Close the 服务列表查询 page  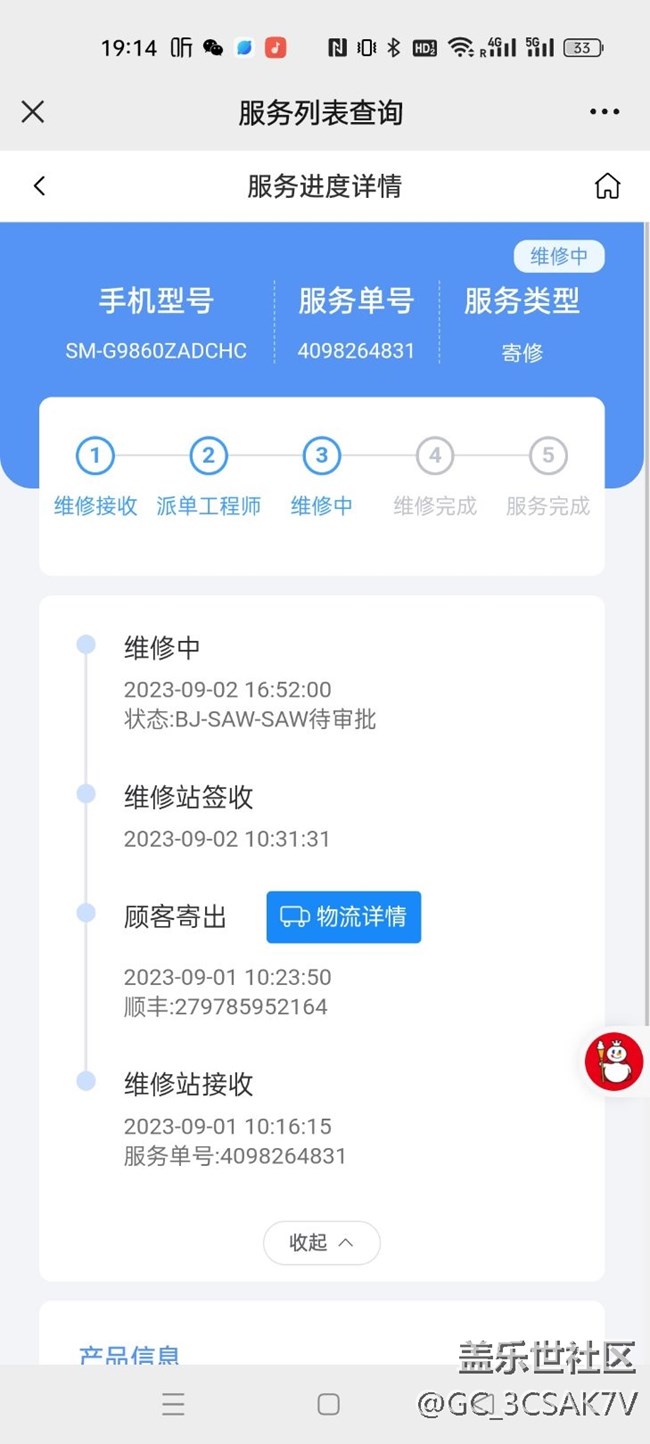coord(33,111)
